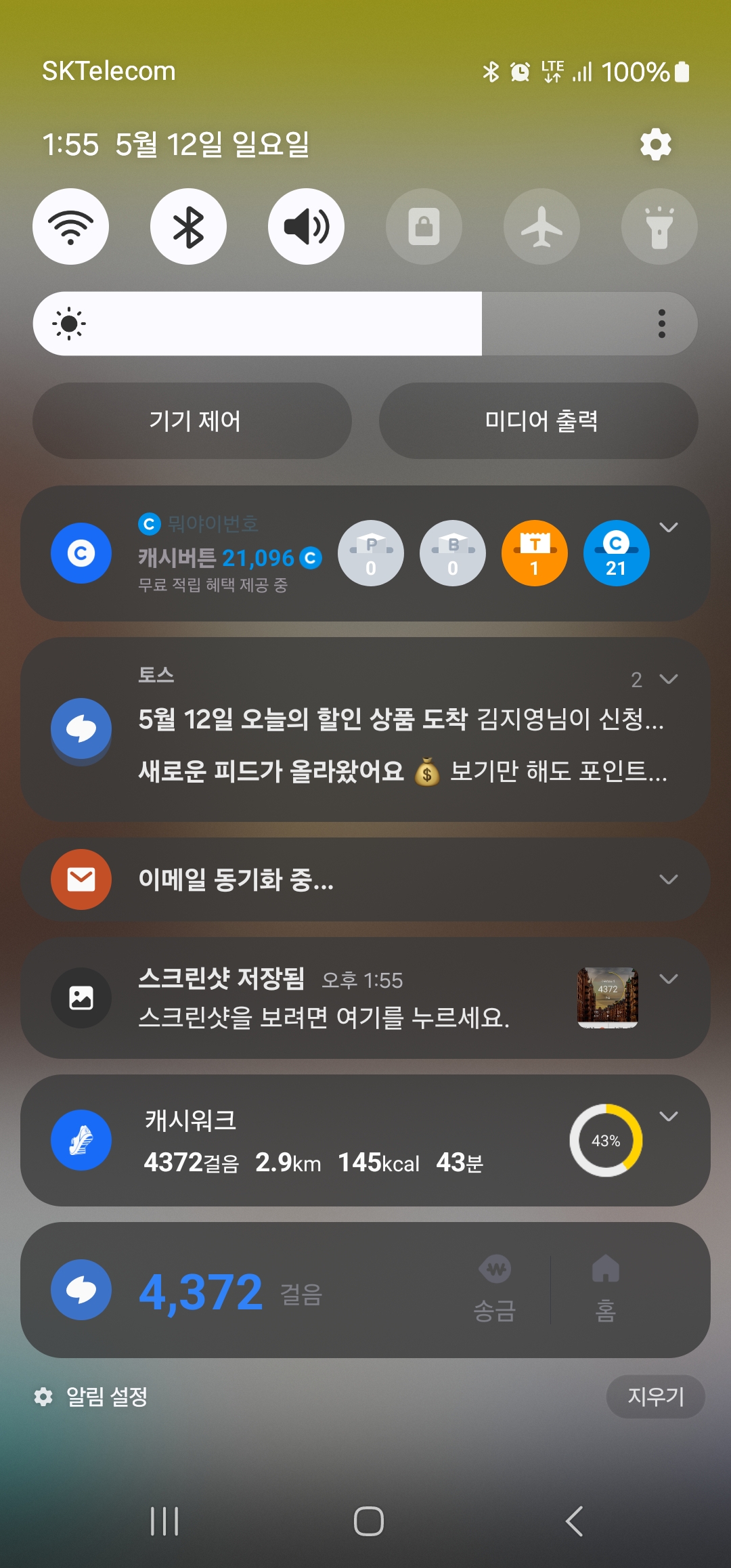This screenshot has height=1568, width=731.
Task: Enable screen rotation lock toggle
Action: [x=424, y=227]
